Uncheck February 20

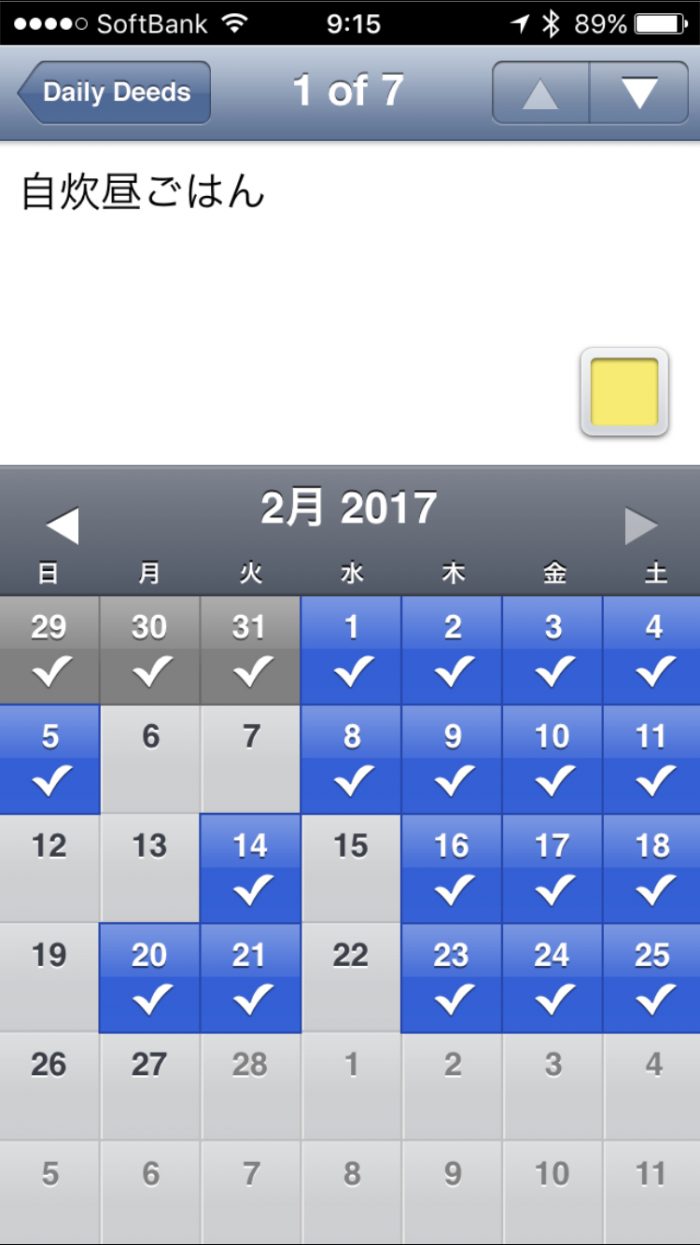[150, 977]
